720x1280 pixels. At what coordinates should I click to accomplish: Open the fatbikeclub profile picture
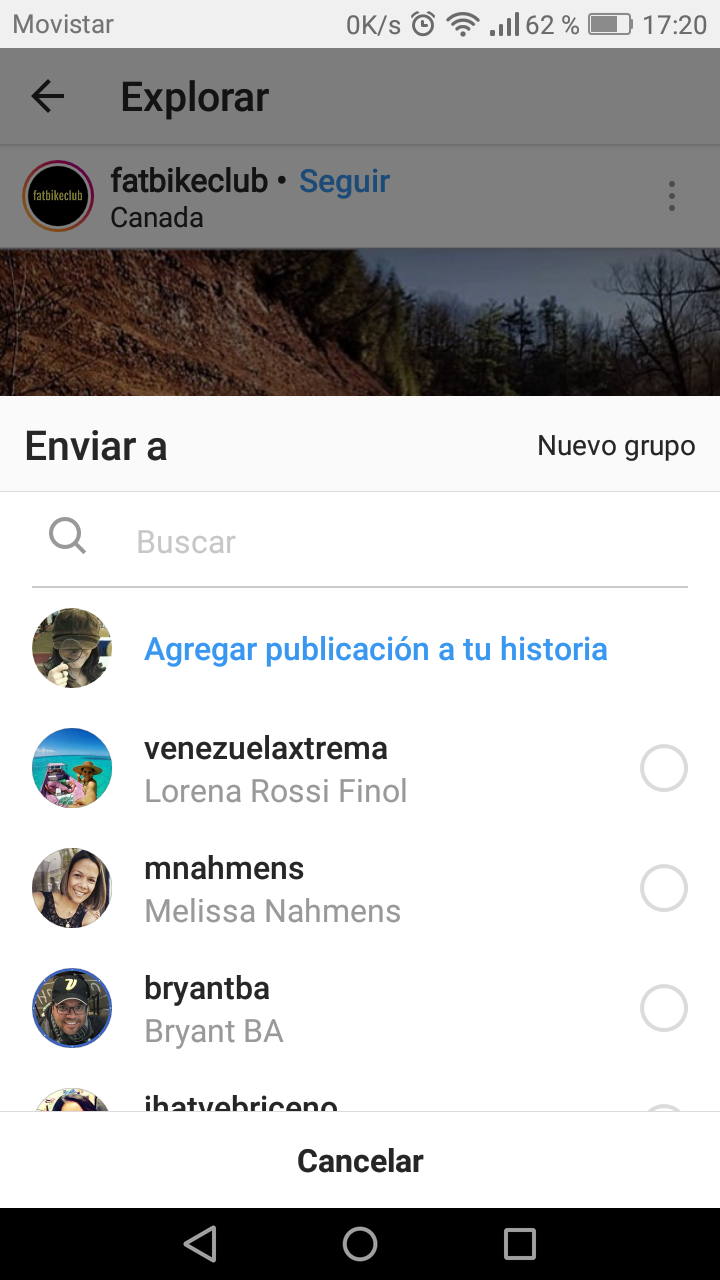(x=58, y=196)
